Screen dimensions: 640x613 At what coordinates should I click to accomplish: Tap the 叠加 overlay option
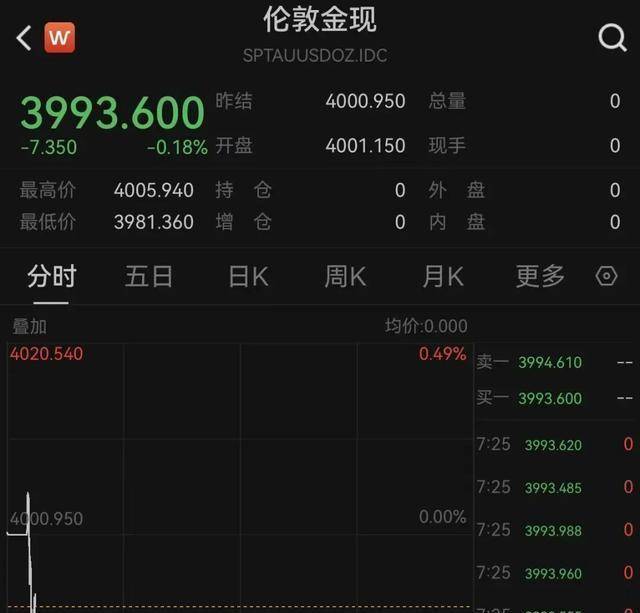pos(29,326)
